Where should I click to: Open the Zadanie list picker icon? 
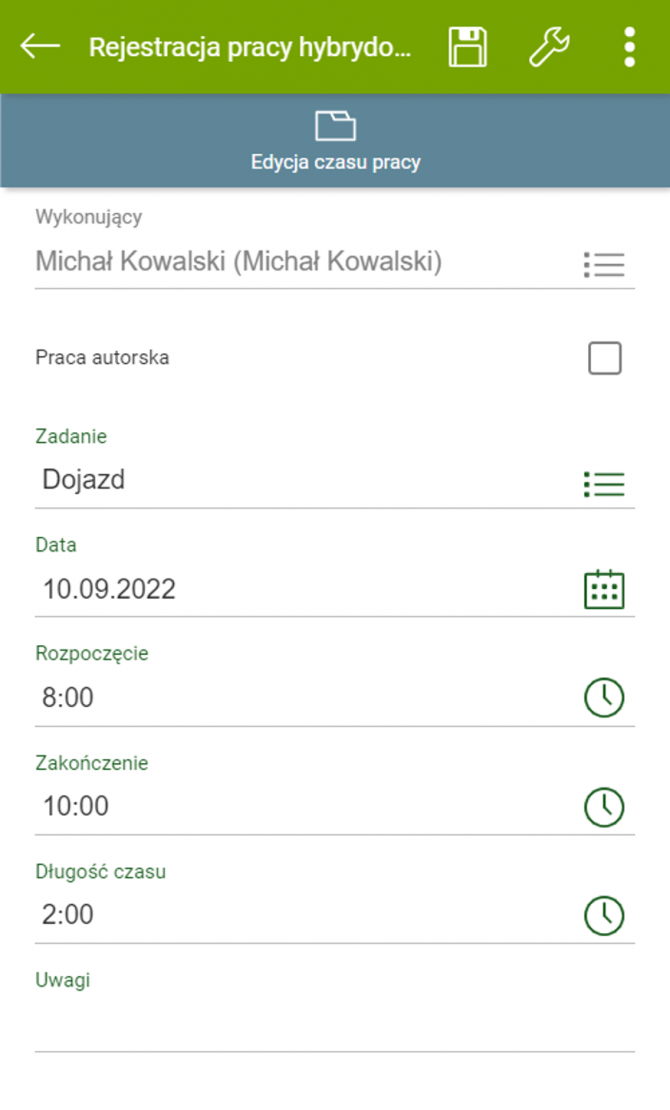604,484
